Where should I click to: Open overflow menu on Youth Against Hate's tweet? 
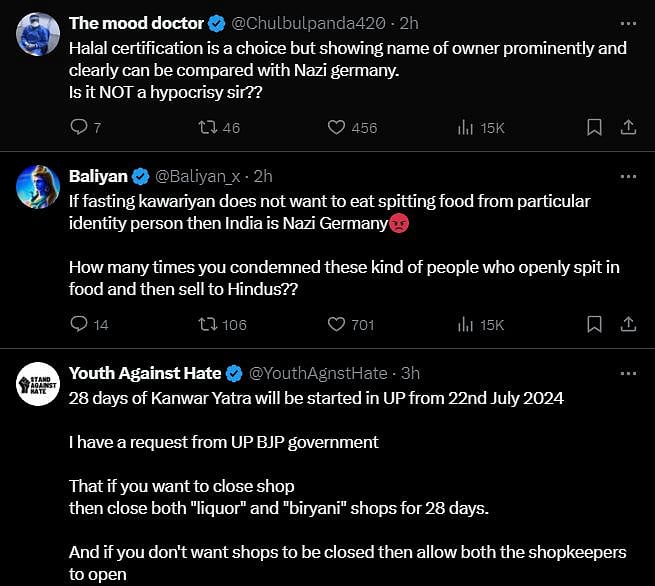[628, 373]
